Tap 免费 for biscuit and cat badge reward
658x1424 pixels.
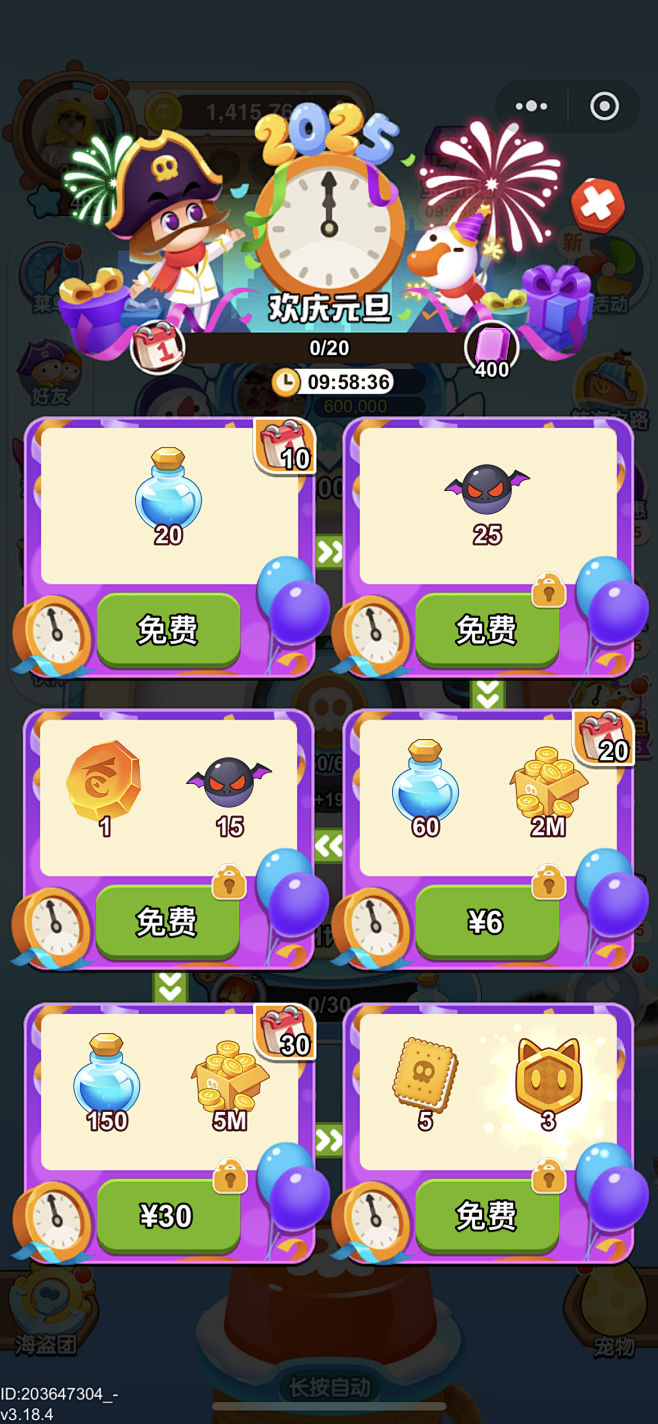[x=487, y=1215]
